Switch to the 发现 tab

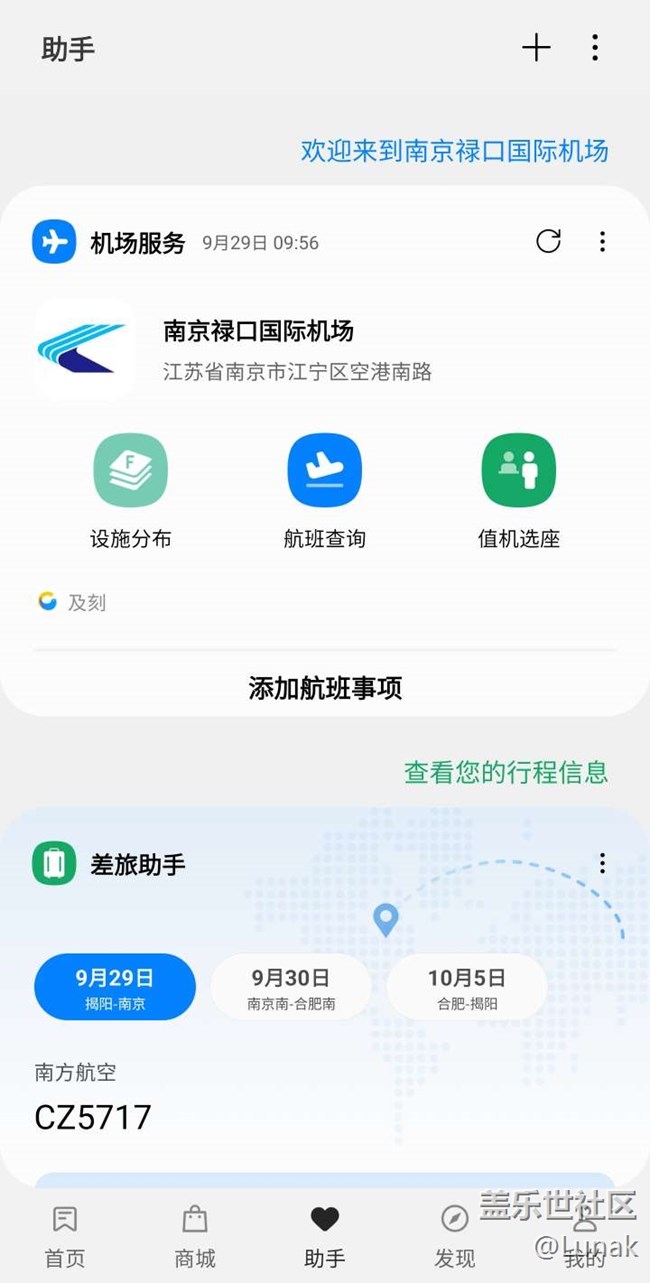[455, 1236]
